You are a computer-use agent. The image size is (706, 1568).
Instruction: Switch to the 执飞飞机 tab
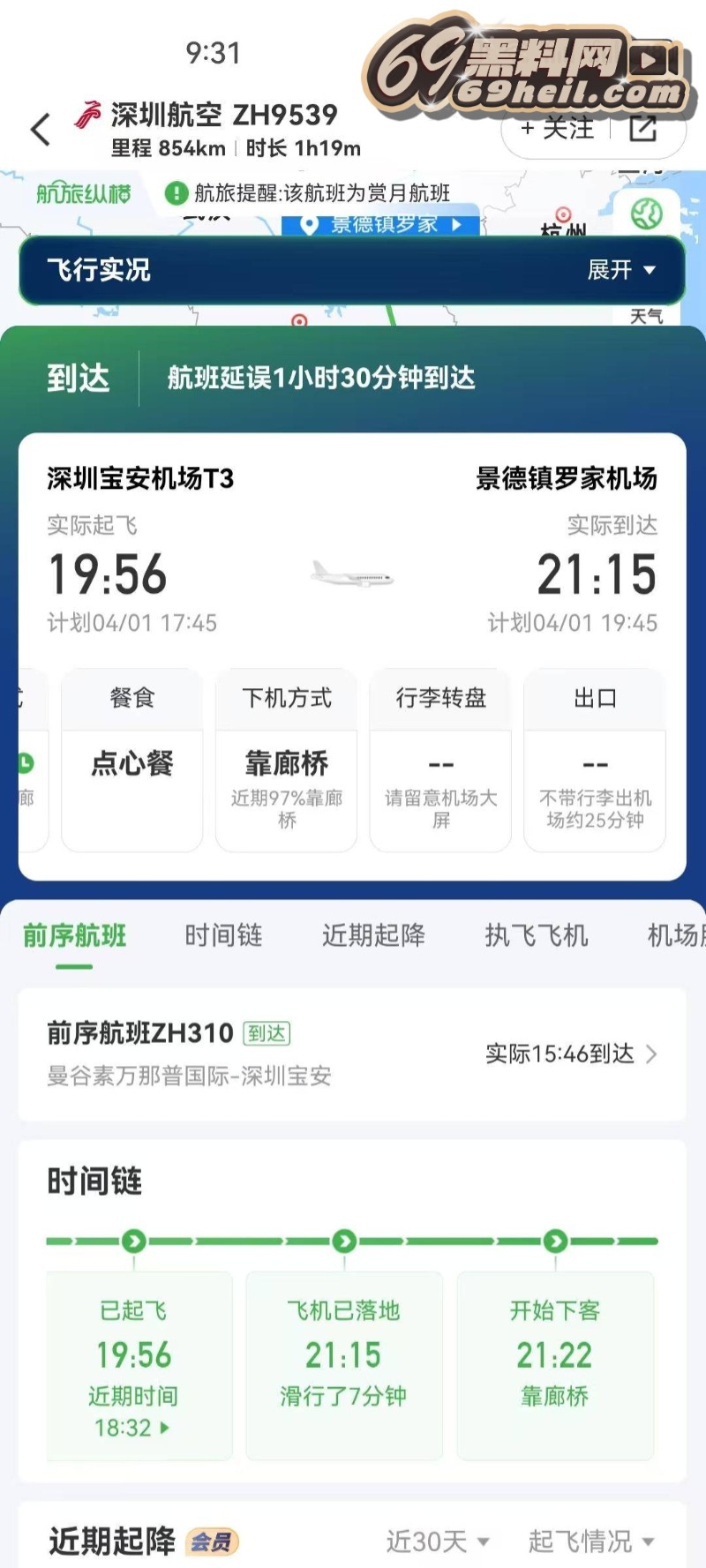[x=536, y=935]
